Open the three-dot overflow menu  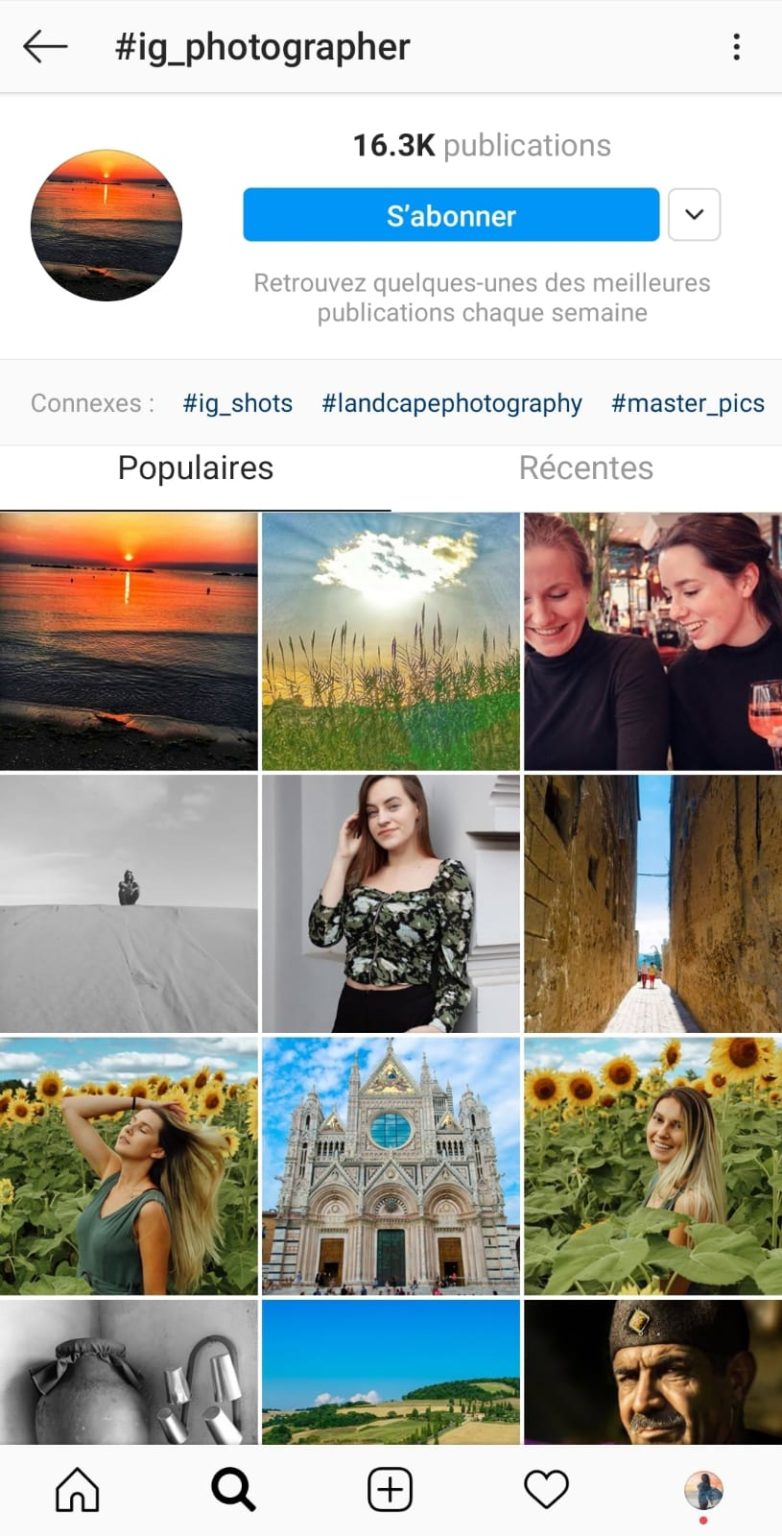coord(736,46)
